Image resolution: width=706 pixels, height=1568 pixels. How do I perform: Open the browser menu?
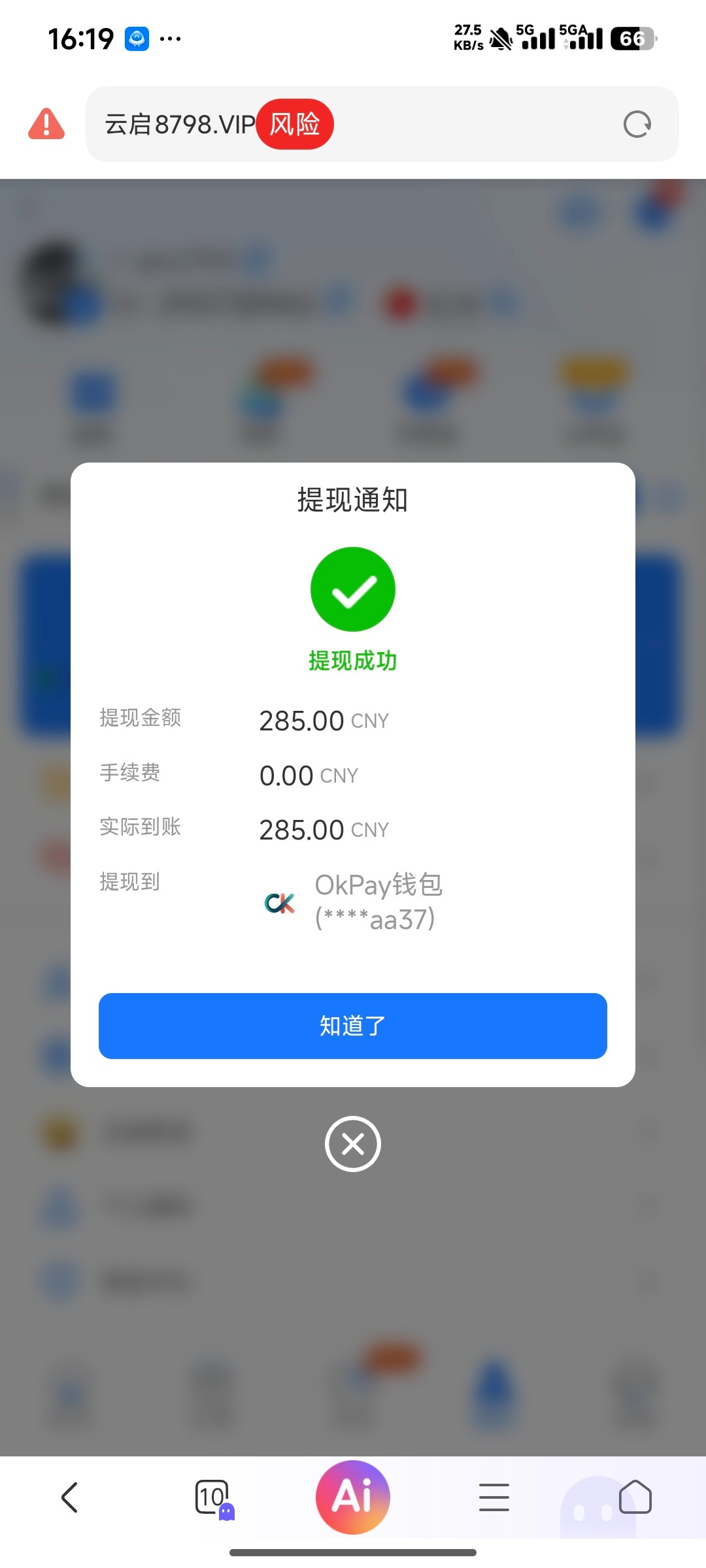494,1497
